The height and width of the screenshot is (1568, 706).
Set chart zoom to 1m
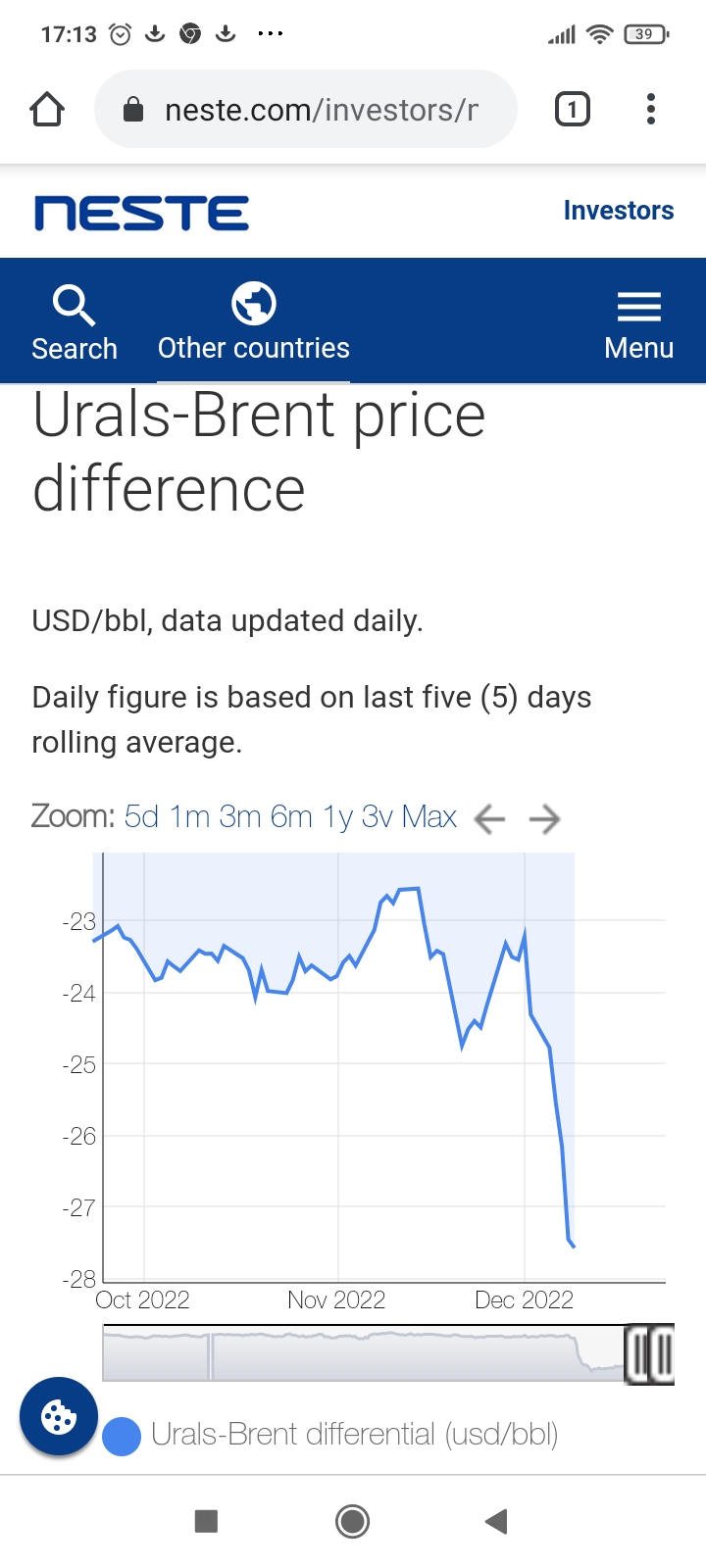click(x=189, y=816)
